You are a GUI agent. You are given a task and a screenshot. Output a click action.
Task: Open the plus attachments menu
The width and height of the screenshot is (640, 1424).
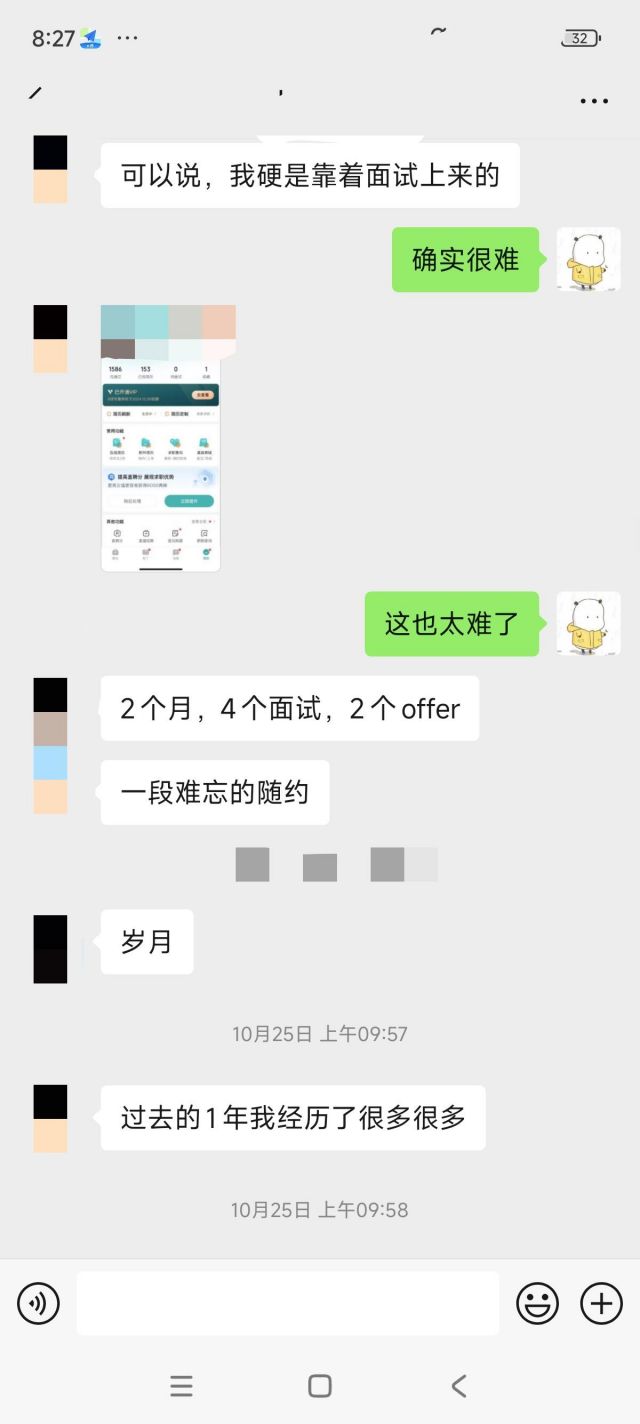click(x=601, y=1304)
